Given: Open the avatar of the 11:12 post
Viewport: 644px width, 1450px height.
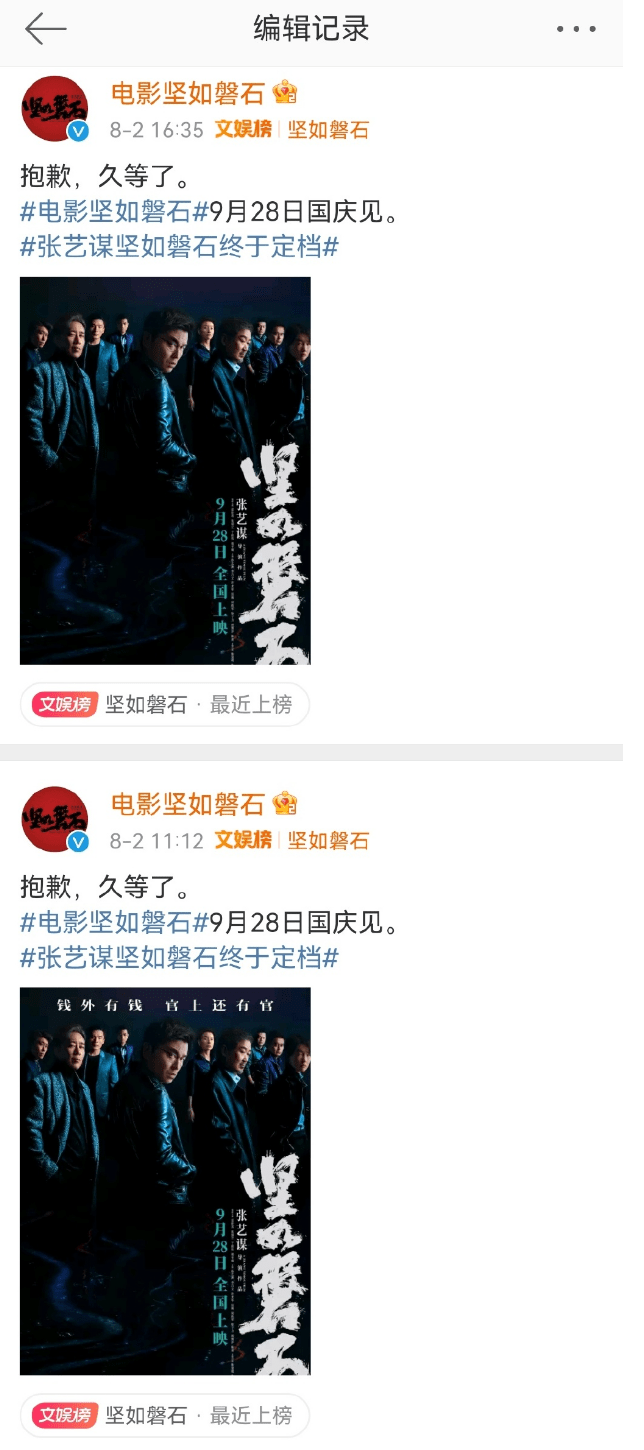Looking at the screenshot, I should [x=55, y=819].
